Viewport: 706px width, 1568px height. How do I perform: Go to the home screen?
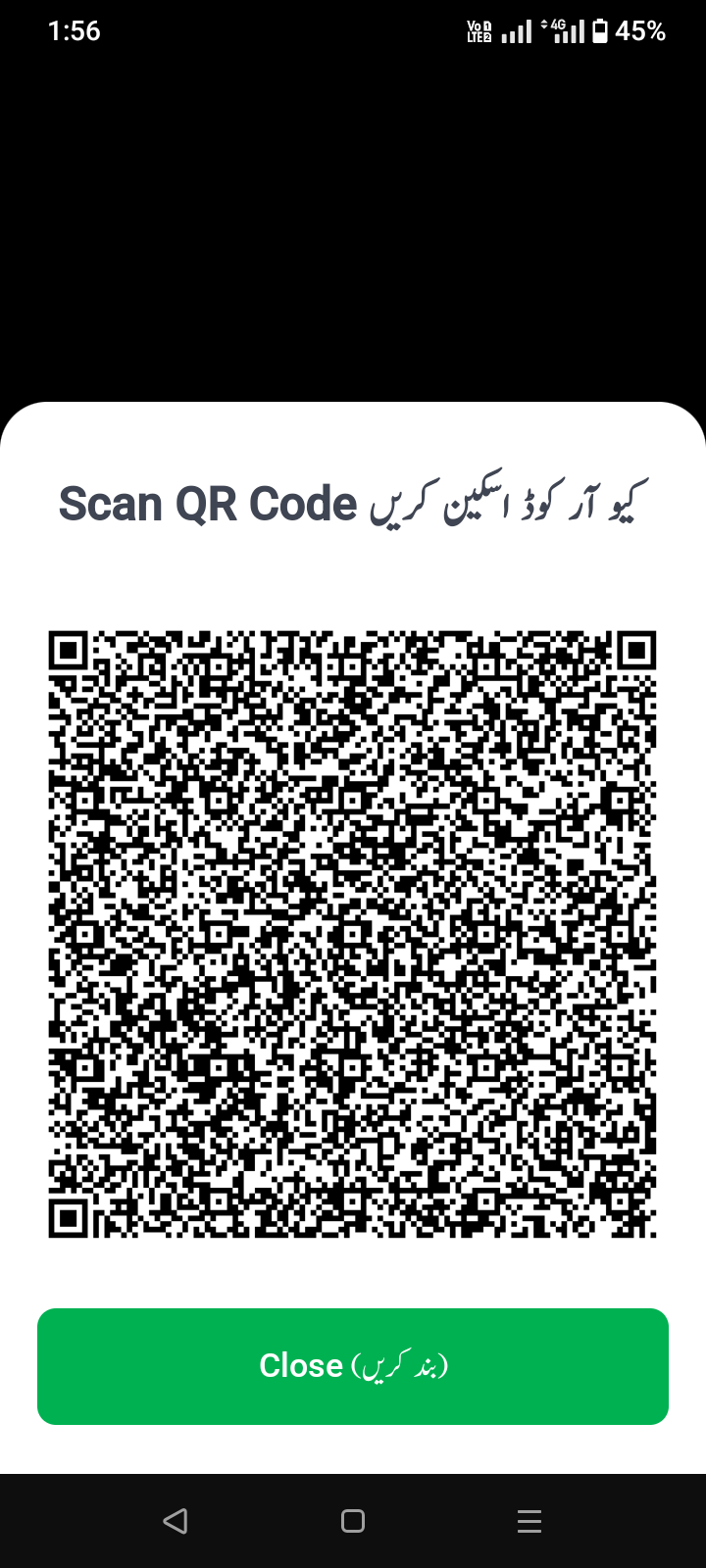pyautogui.click(x=353, y=1521)
